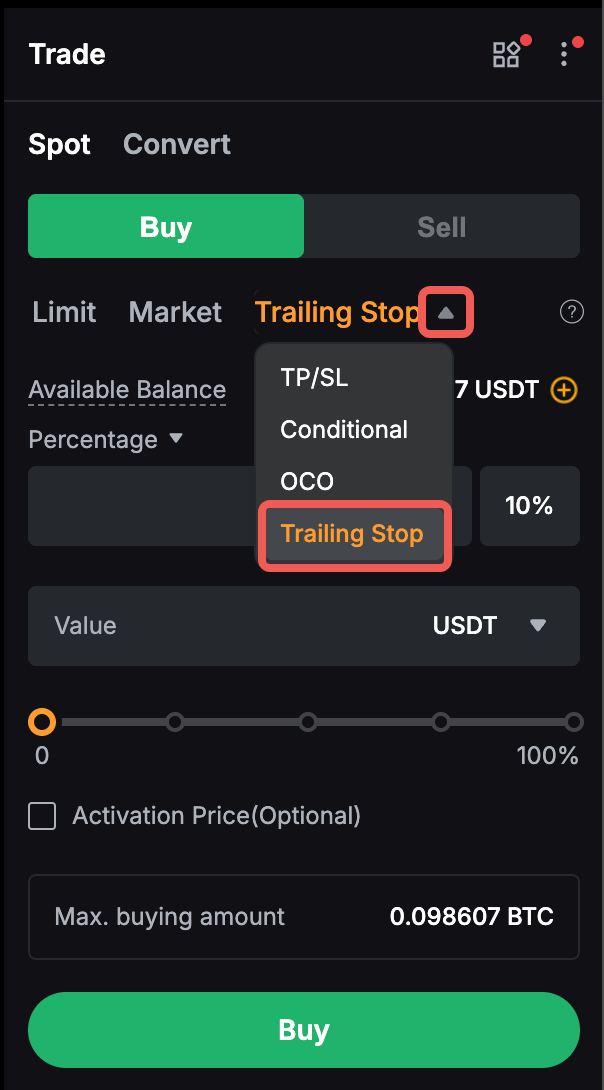Enable Activation Price checkbox
Image resolution: width=604 pixels, height=1090 pixels.
coord(42,816)
